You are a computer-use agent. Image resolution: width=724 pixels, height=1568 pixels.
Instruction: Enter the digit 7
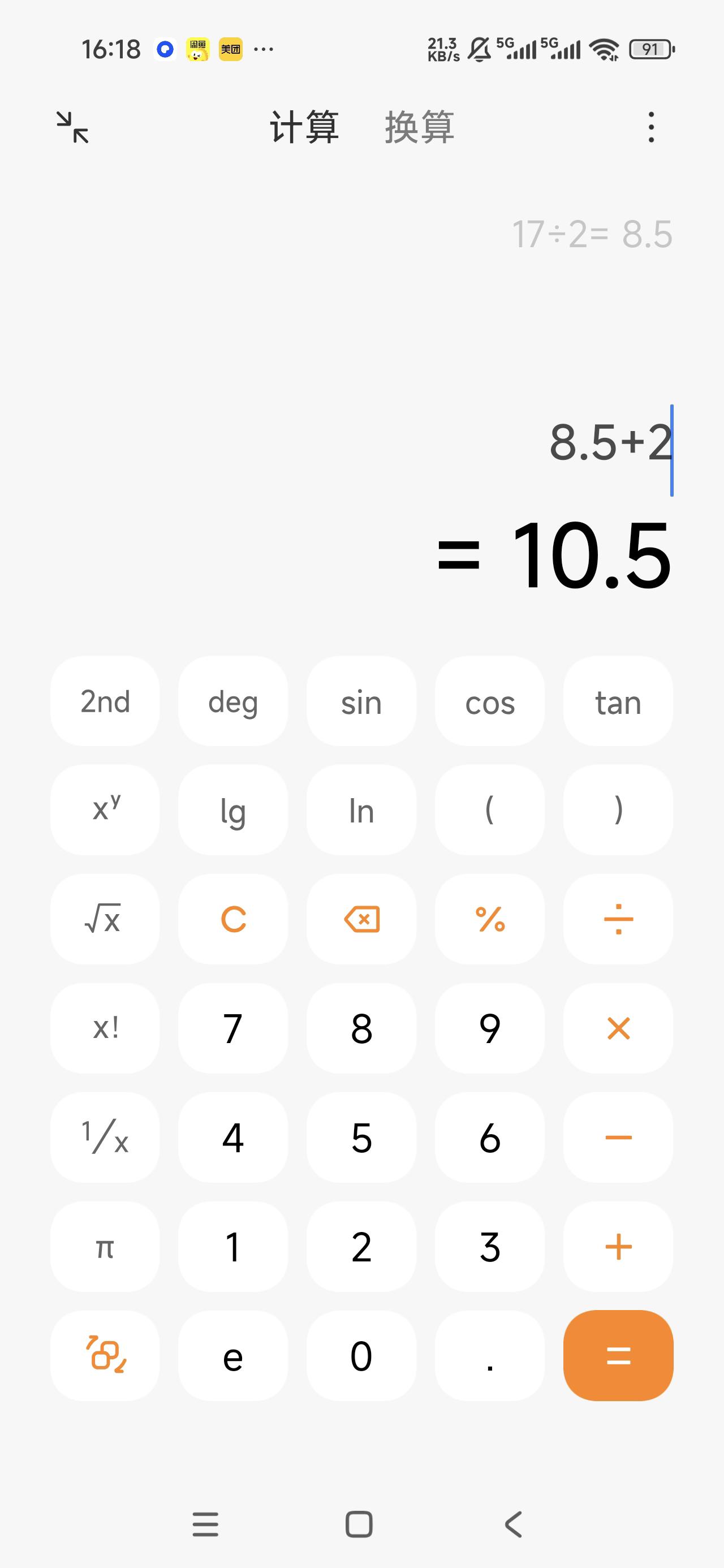(x=233, y=1028)
